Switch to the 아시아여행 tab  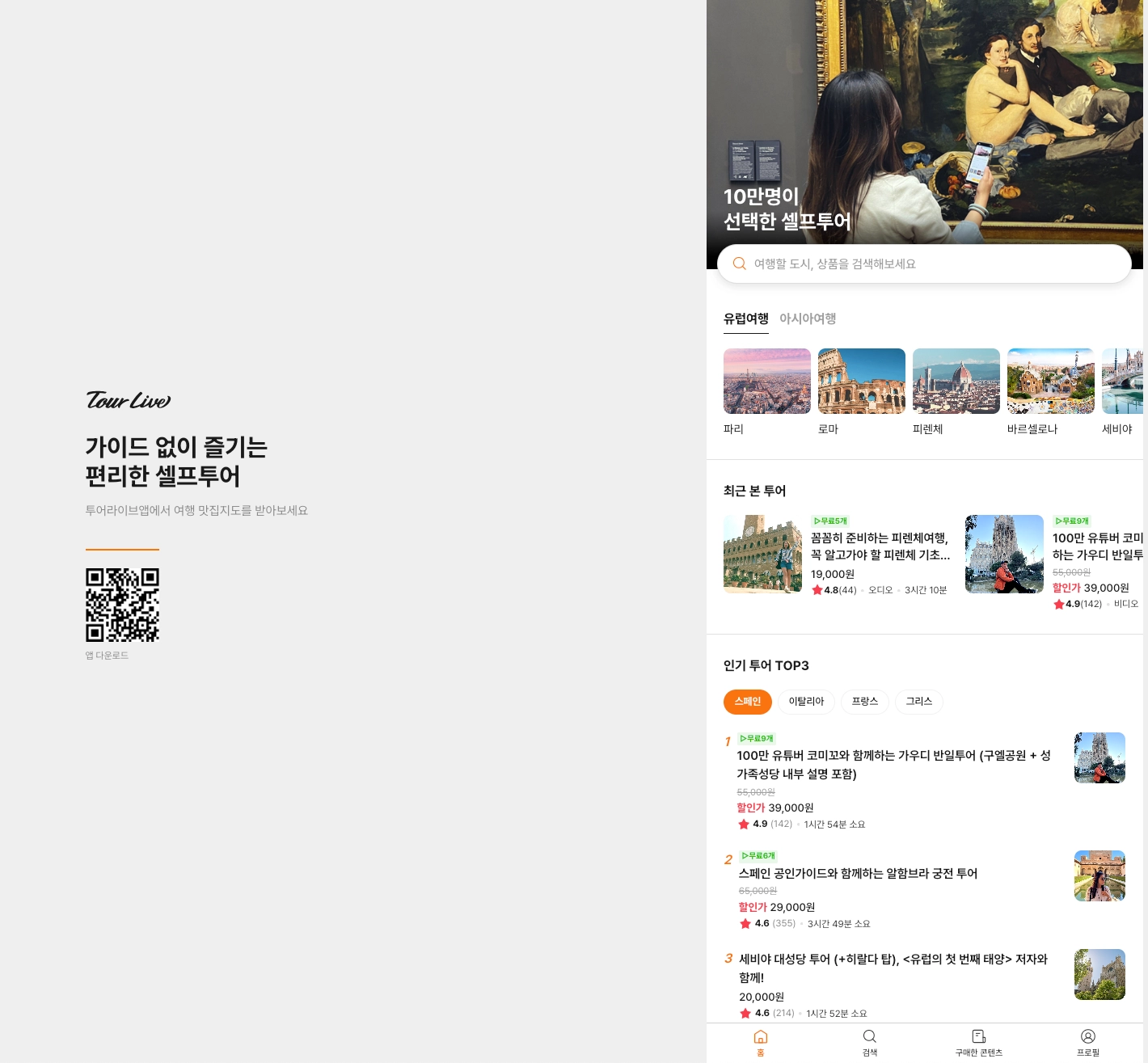[x=807, y=318]
